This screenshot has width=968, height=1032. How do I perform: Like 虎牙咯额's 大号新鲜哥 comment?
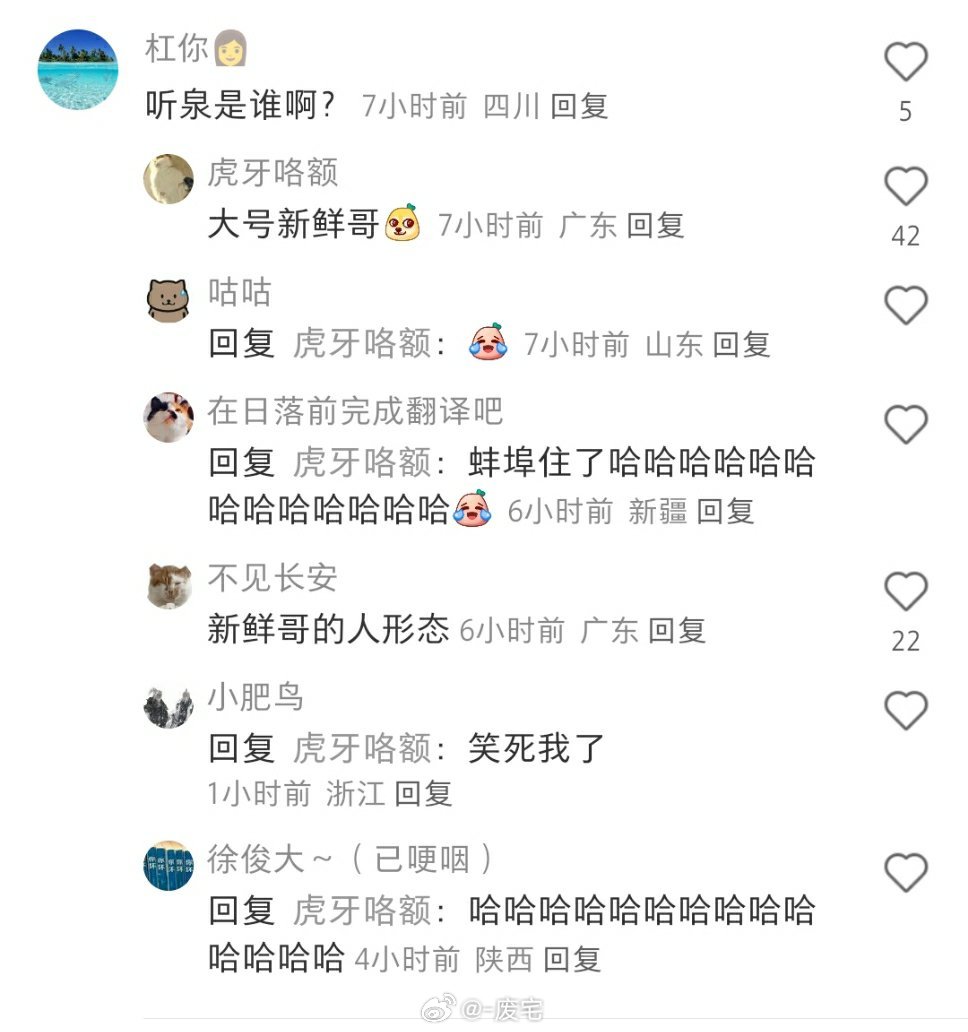(x=906, y=187)
